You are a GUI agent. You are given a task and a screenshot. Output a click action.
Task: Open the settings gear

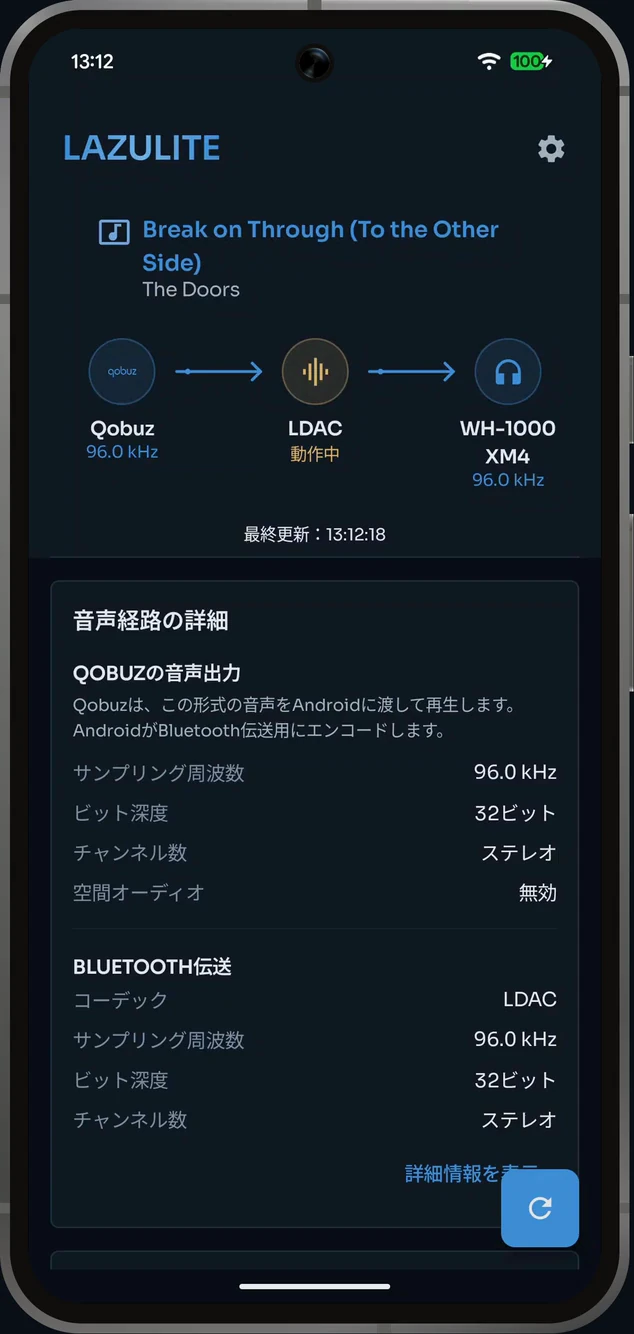[551, 149]
